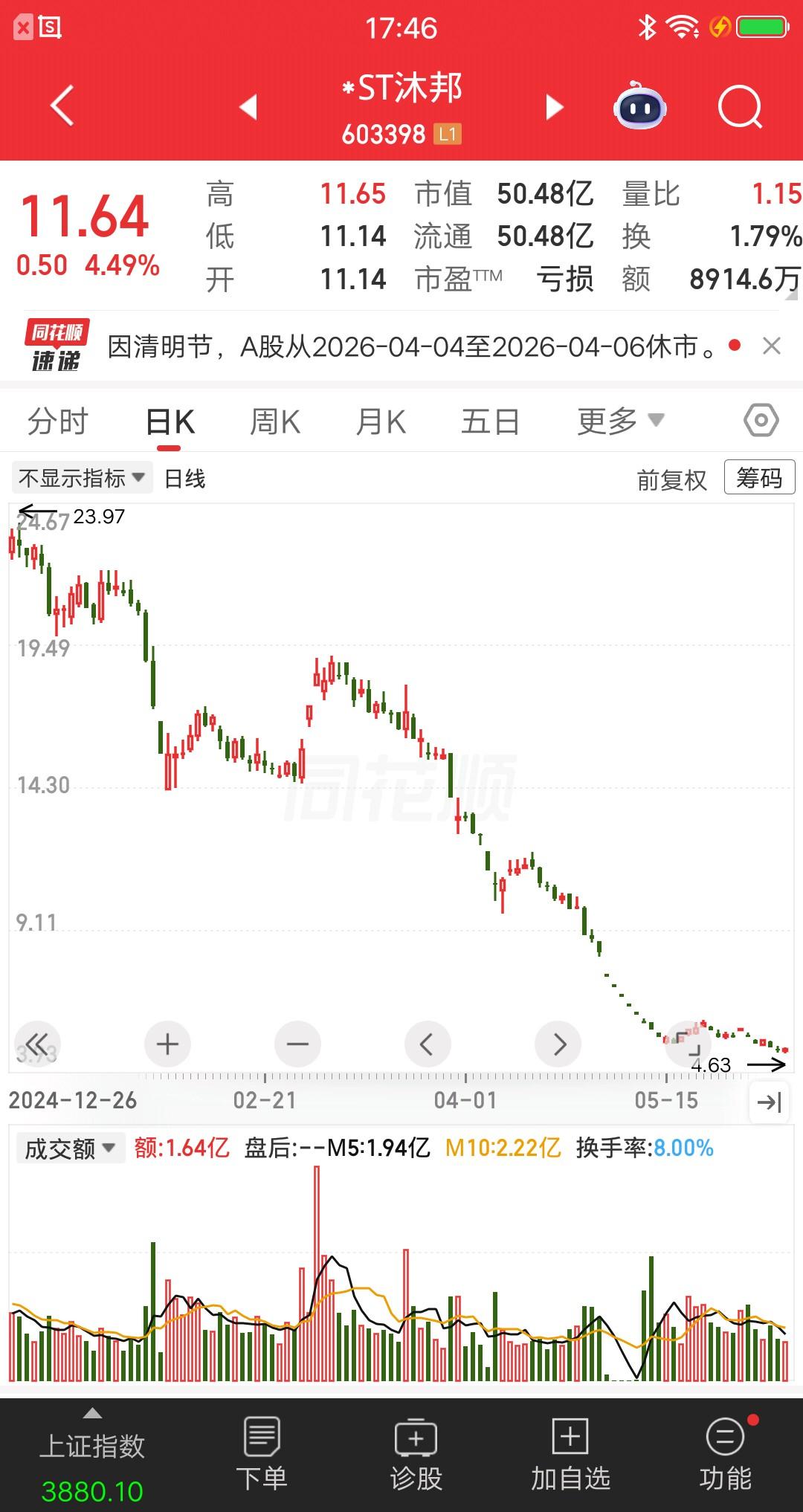The width and height of the screenshot is (803, 1512).
Task: Open the 成交额 volume indicator dropdown
Action: tap(70, 1148)
